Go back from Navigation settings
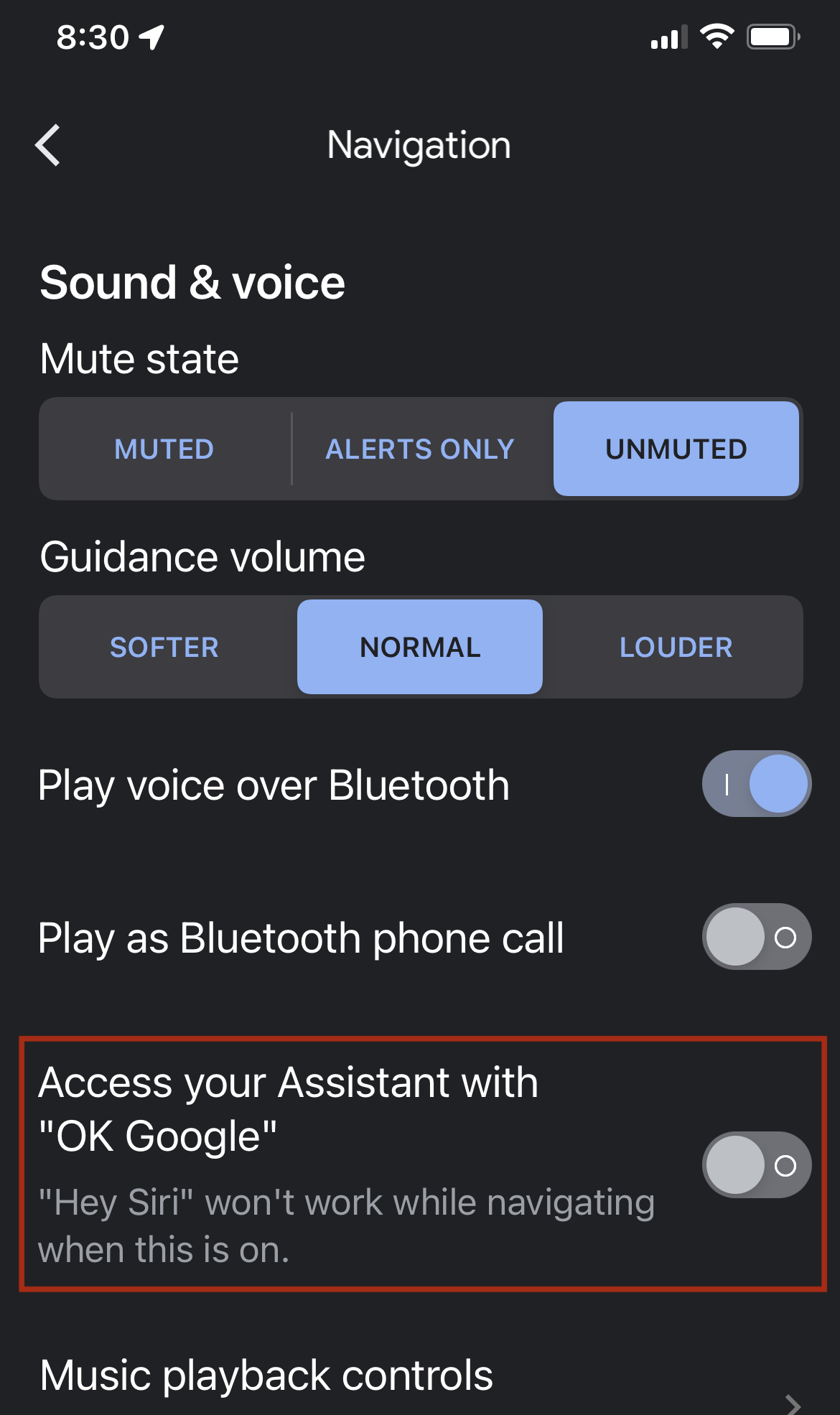The width and height of the screenshot is (840, 1415). (48, 146)
